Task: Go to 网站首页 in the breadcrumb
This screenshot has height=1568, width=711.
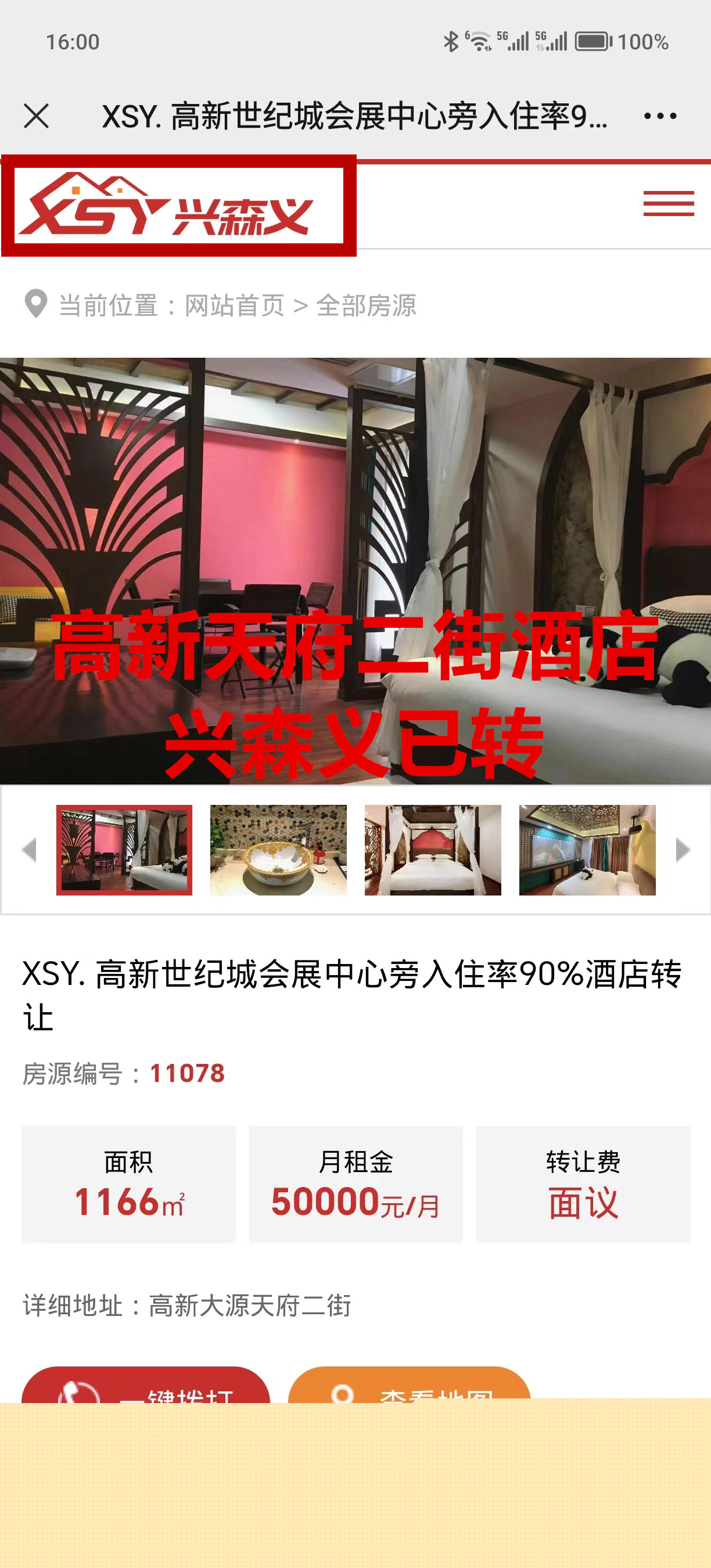Action: 234,305
